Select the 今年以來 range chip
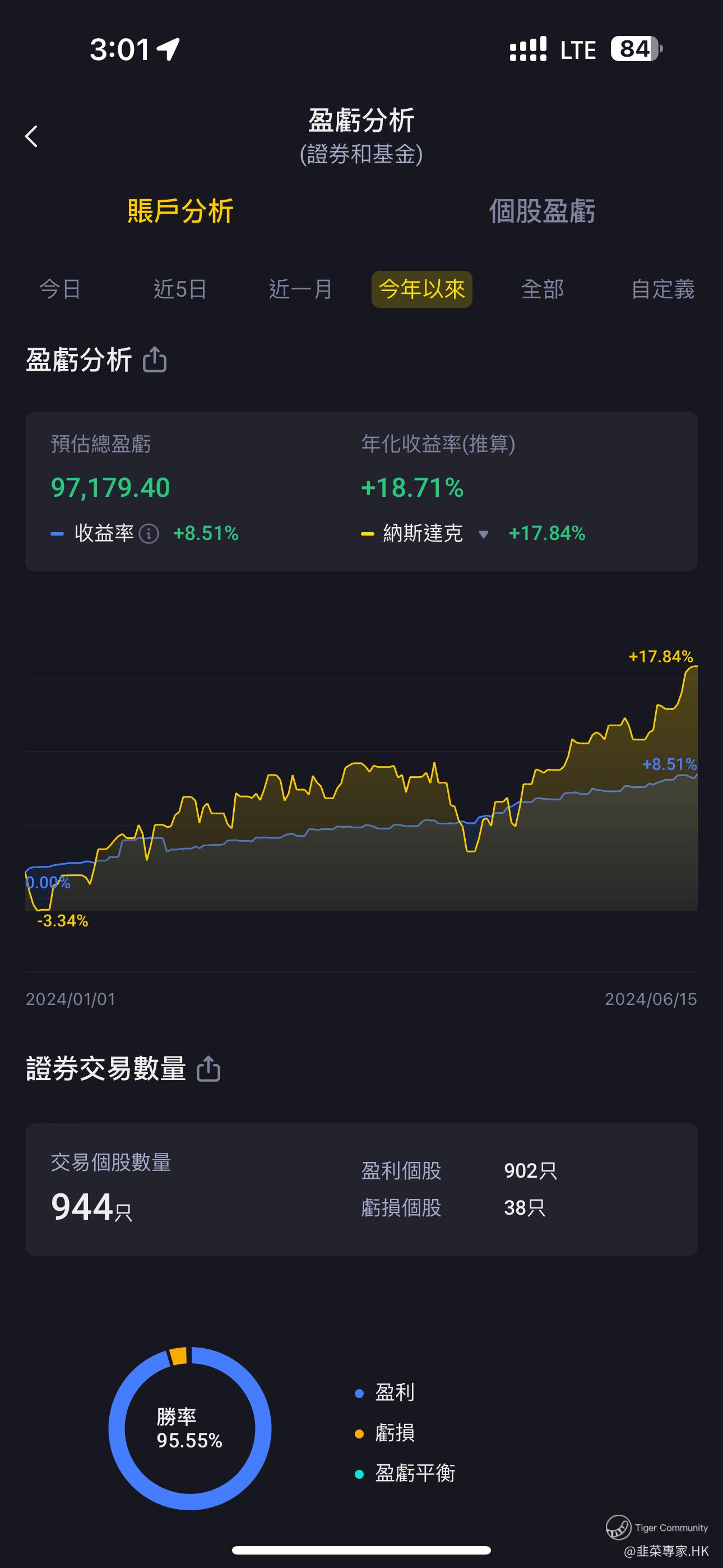Viewport: 723px width, 1568px height. click(421, 289)
